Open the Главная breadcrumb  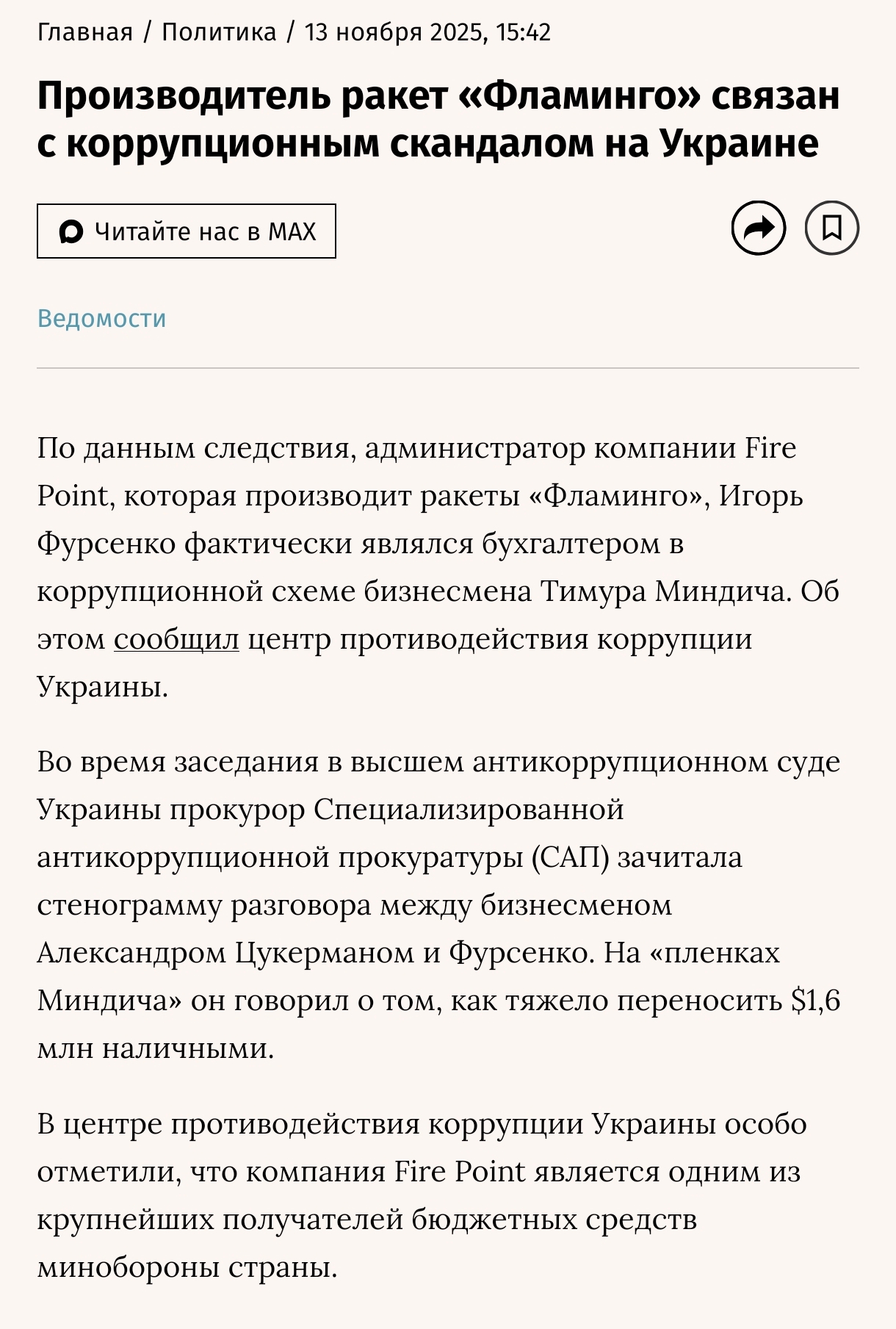85,33
